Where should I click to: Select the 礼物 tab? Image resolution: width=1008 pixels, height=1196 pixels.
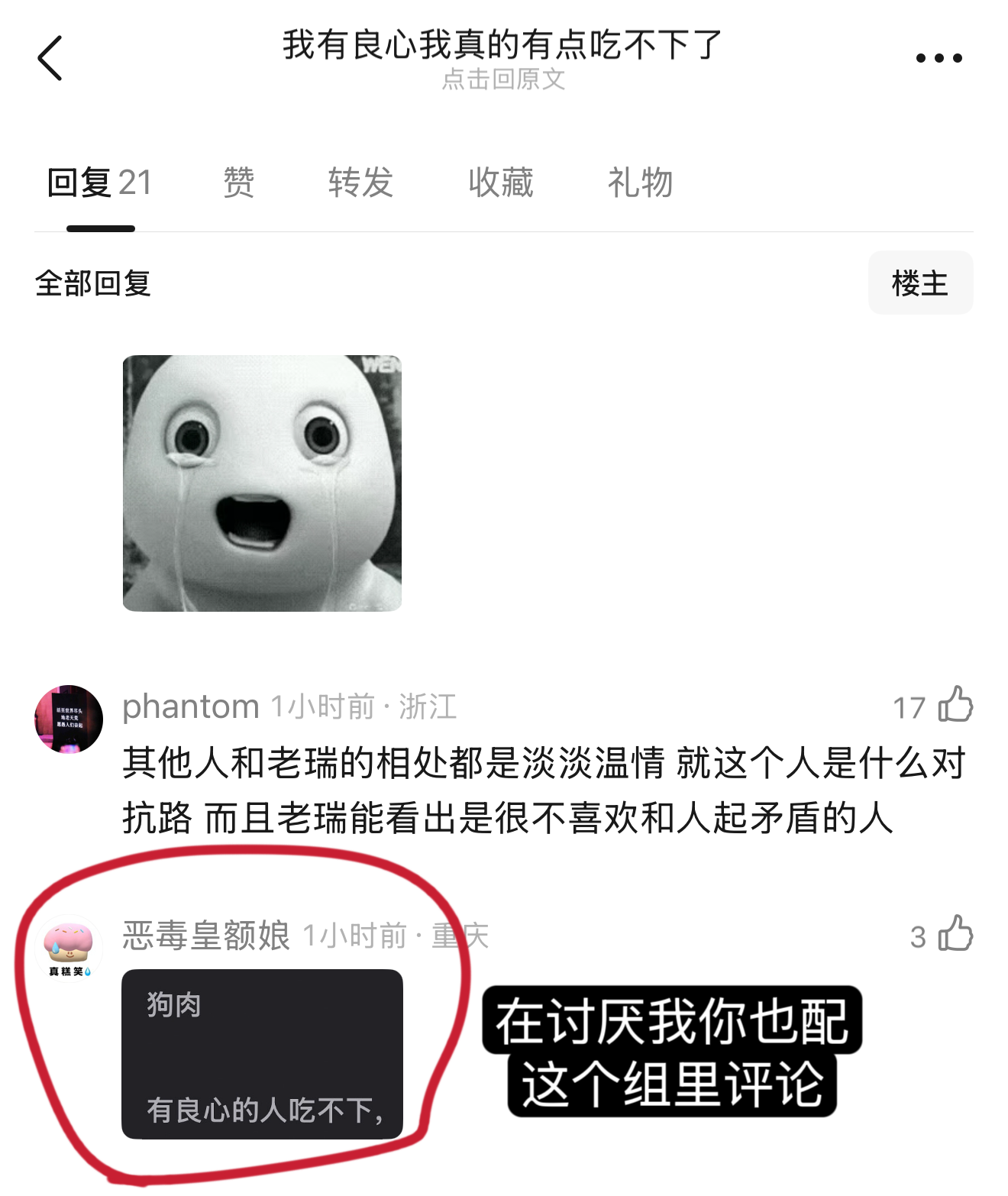click(x=640, y=183)
